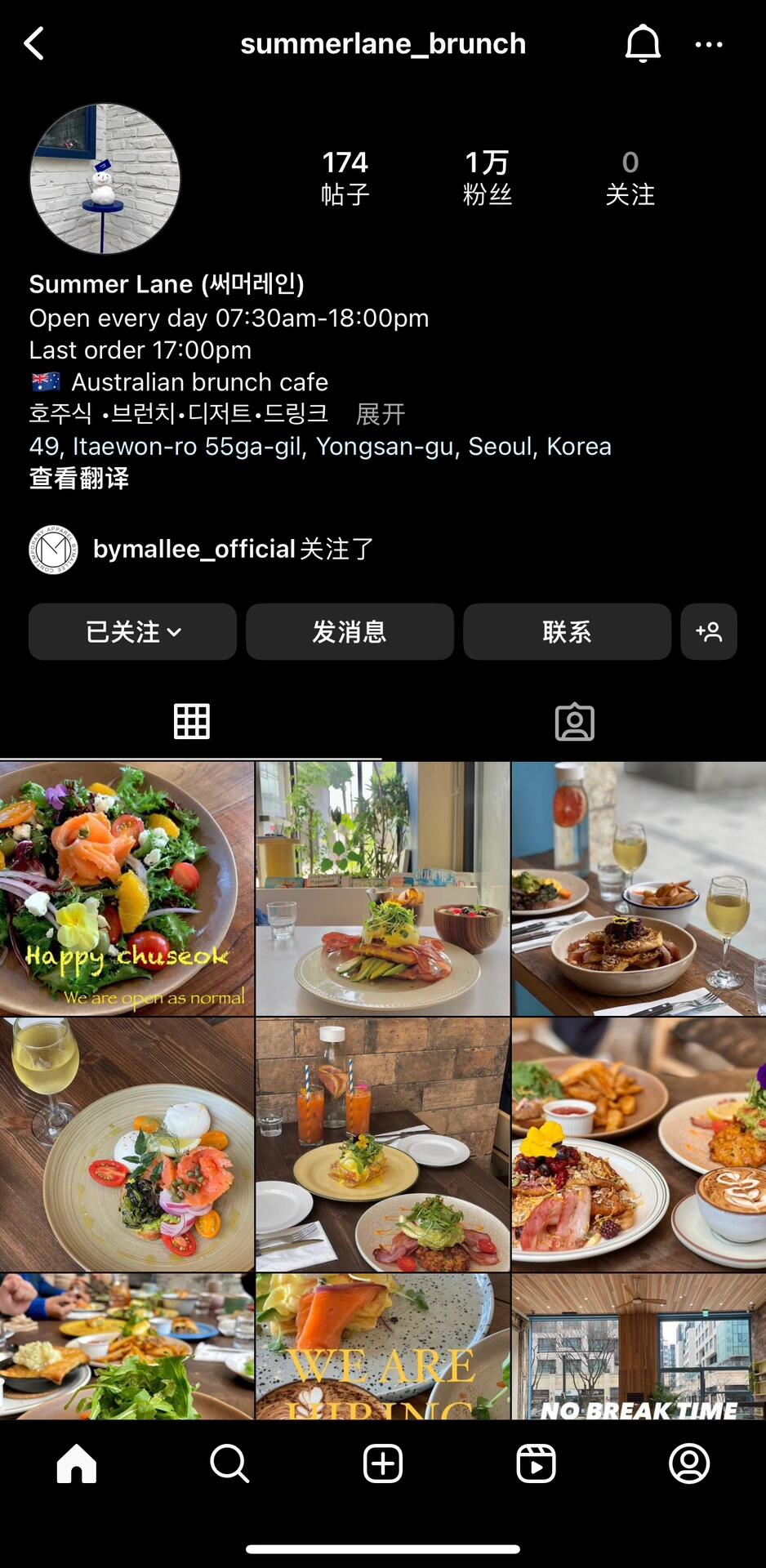Screen dimensions: 766x1568
Task: Expand the bio with 展开
Action: pos(381,414)
